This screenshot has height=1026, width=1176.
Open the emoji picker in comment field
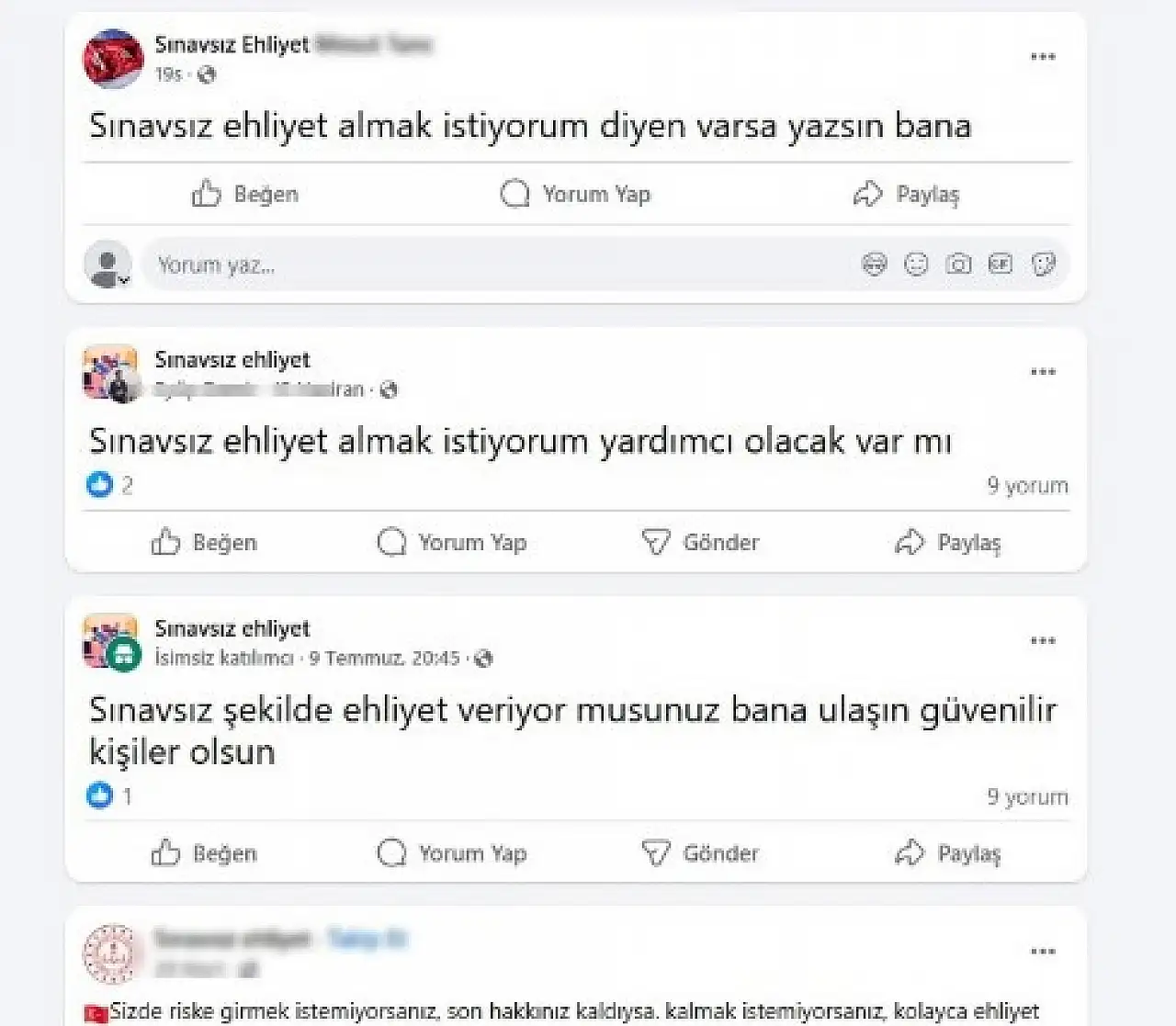click(x=916, y=265)
